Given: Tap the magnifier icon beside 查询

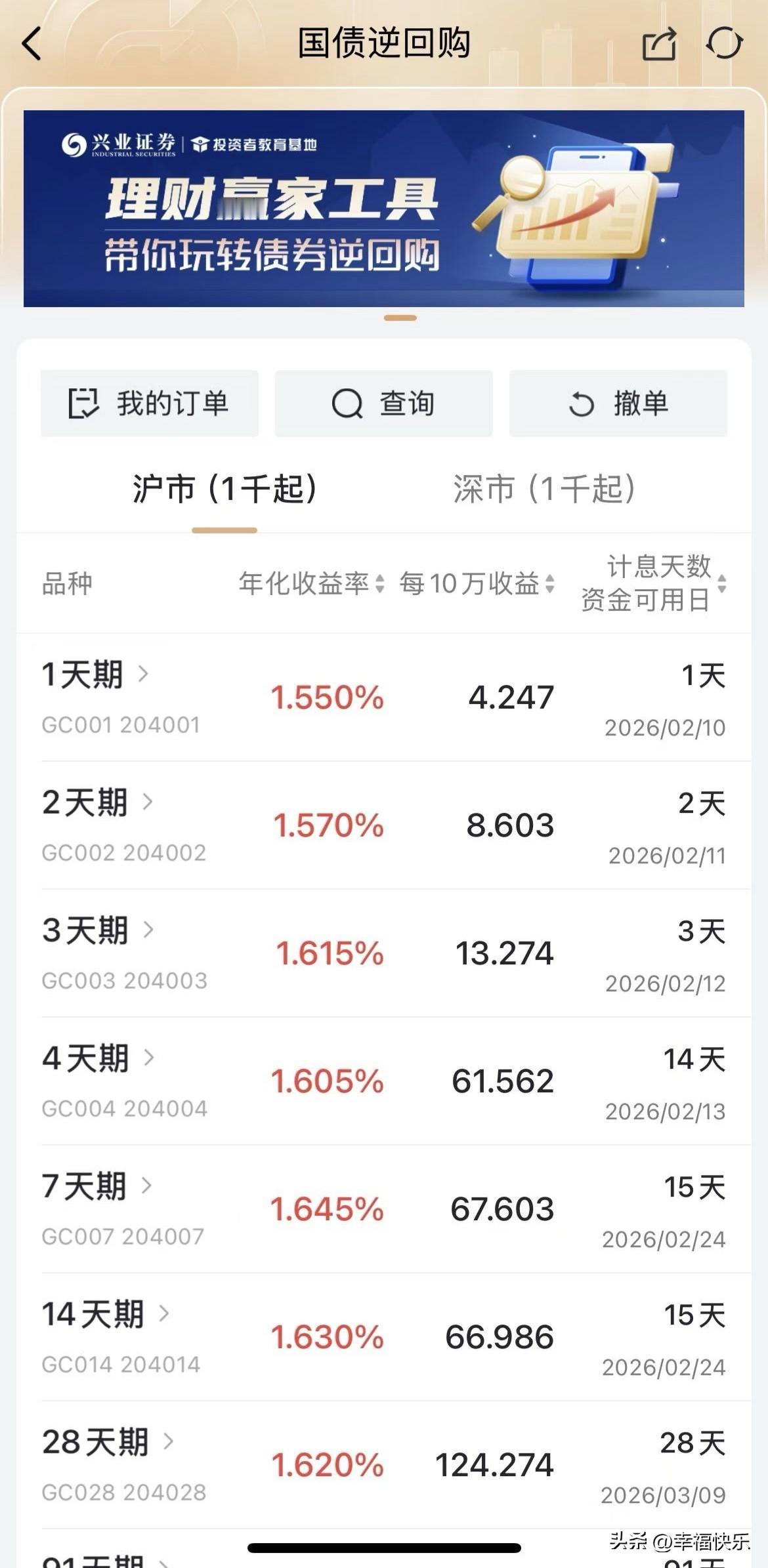Looking at the screenshot, I should click(348, 403).
